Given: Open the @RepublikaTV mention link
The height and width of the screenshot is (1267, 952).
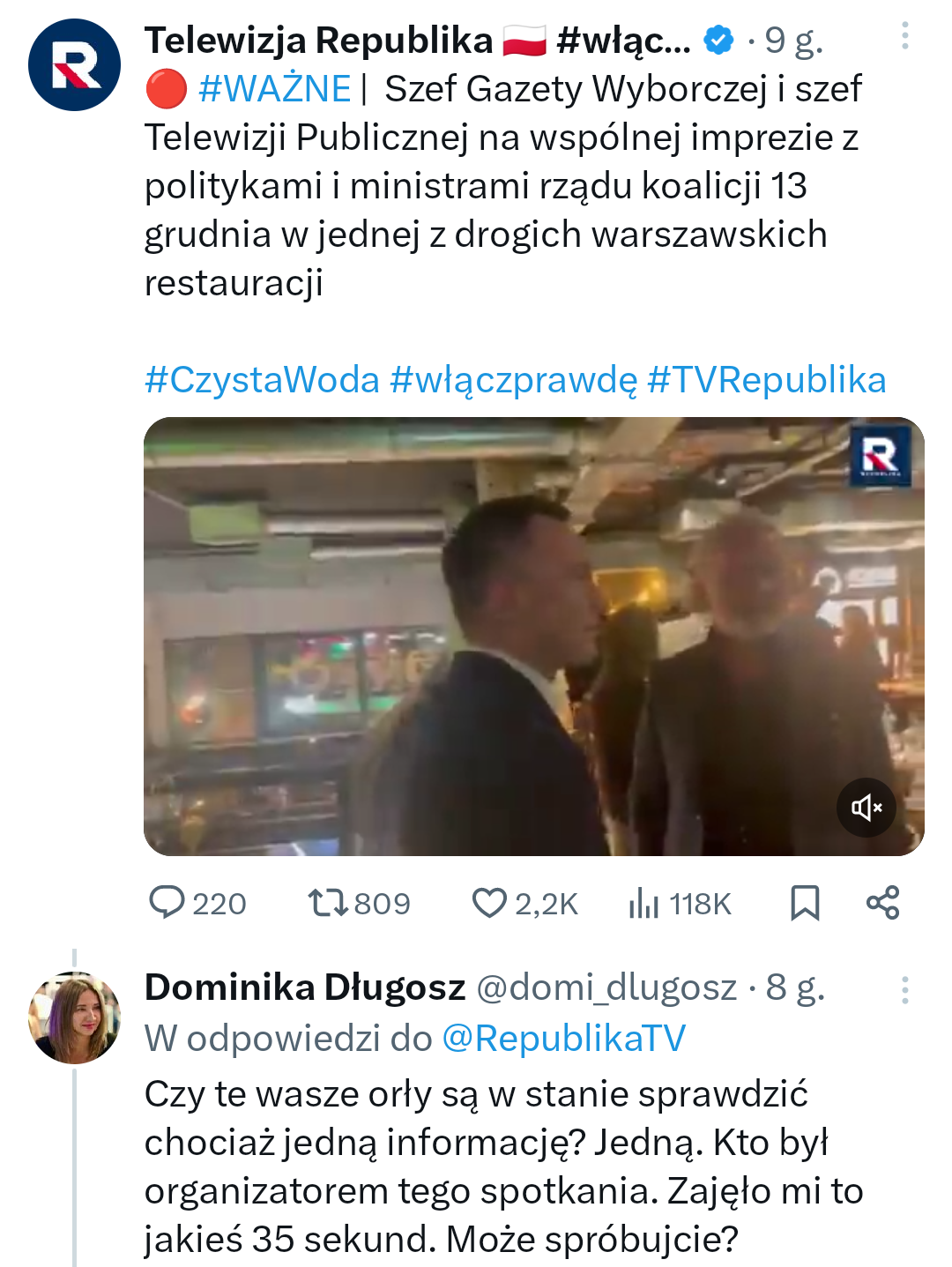Looking at the screenshot, I should pos(563,1039).
